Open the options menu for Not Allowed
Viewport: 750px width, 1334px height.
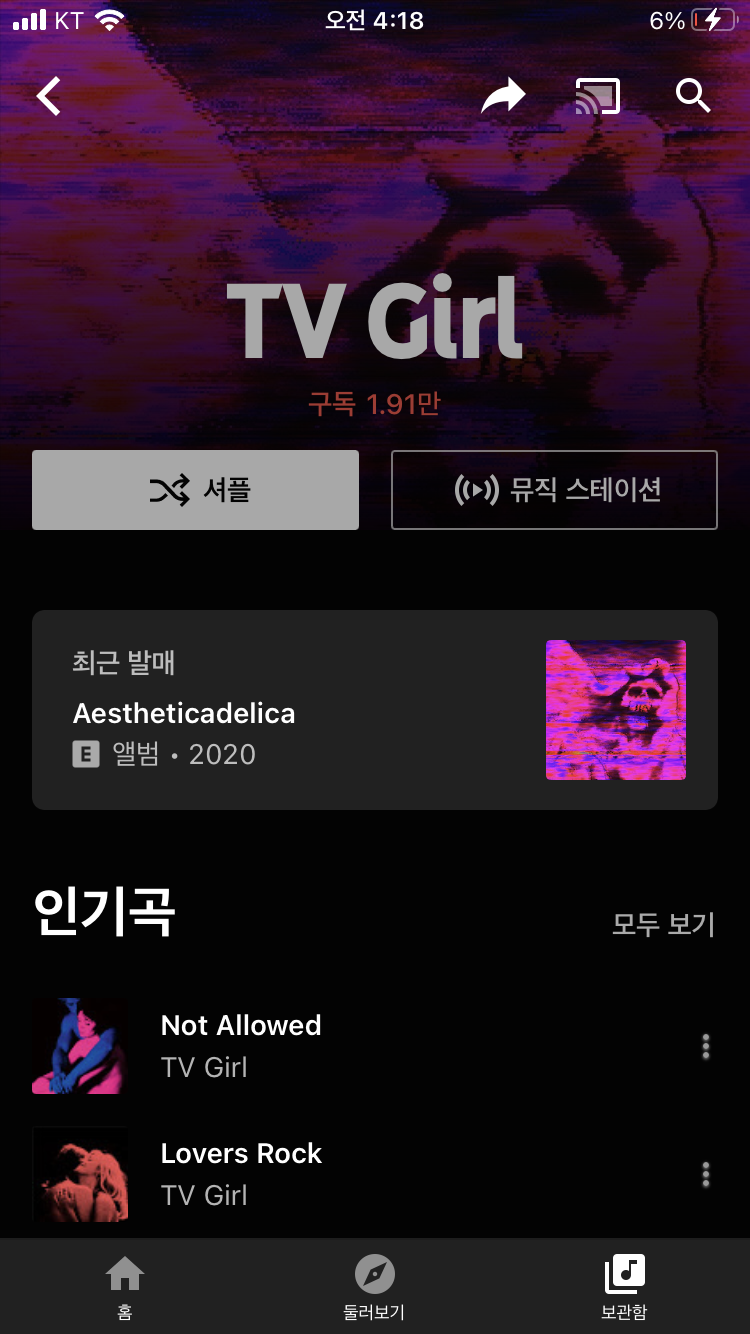pos(706,1047)
